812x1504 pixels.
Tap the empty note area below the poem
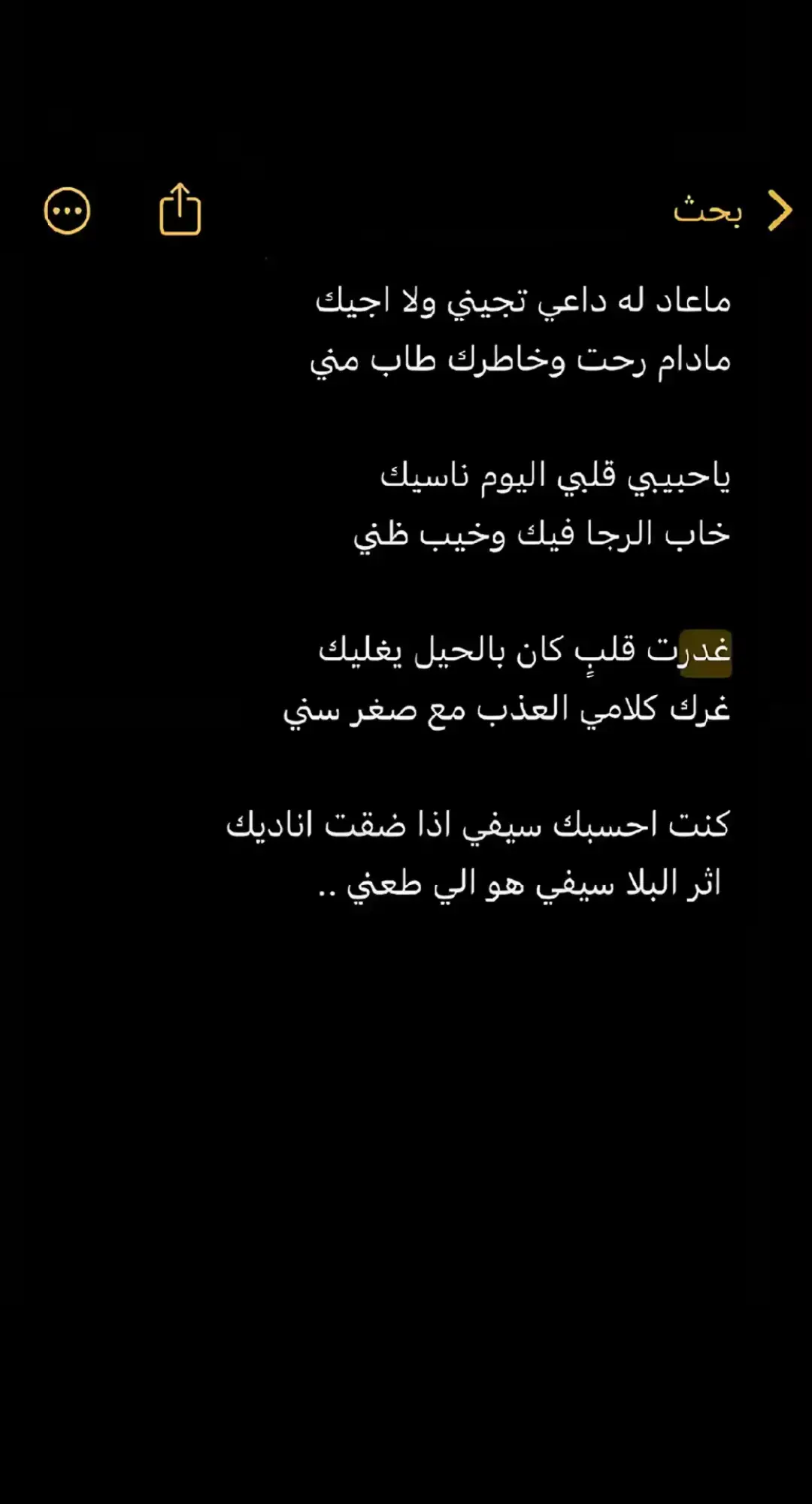[x=406, y=1128]
